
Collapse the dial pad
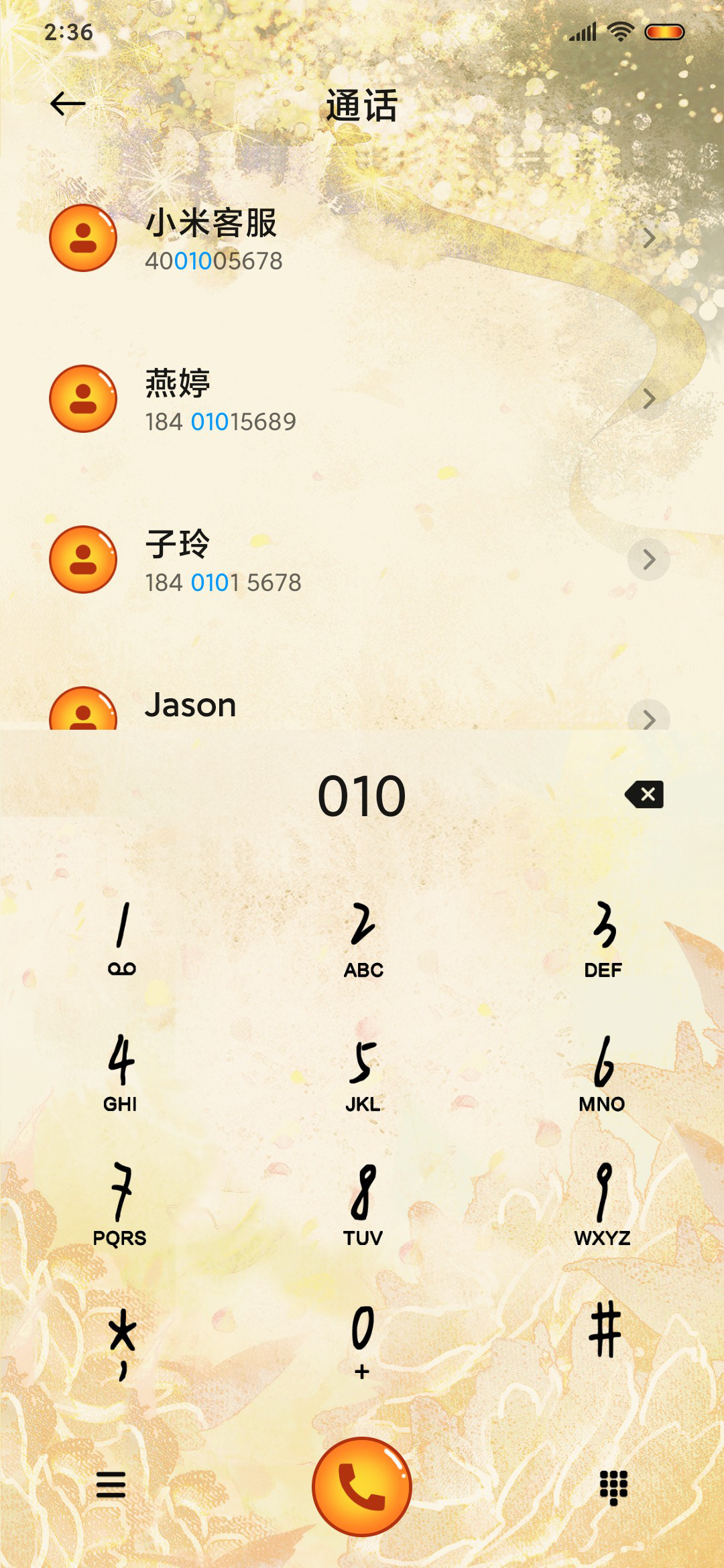[x=613, y=1486]
